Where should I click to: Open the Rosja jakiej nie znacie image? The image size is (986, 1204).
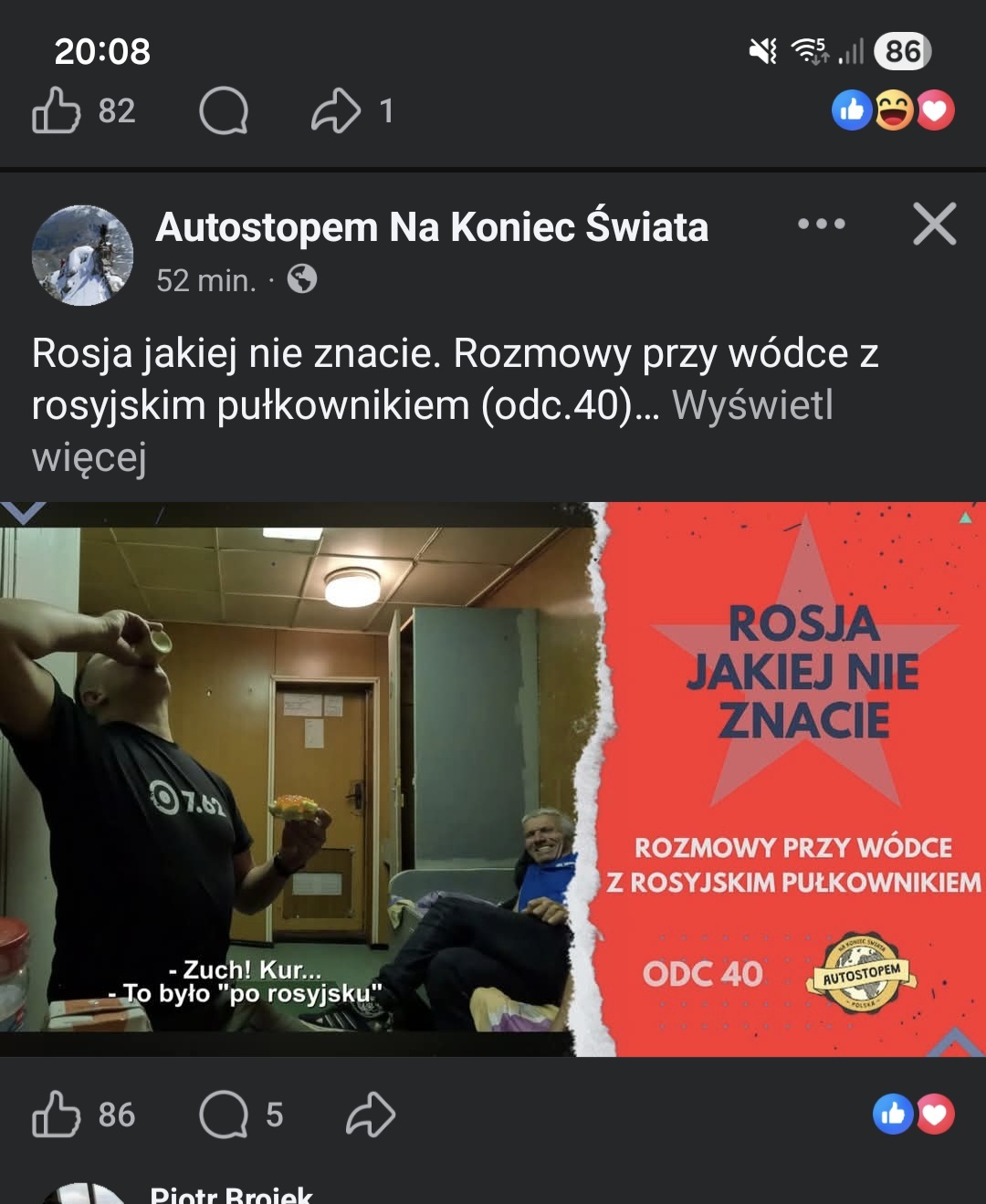coord(493,779)
